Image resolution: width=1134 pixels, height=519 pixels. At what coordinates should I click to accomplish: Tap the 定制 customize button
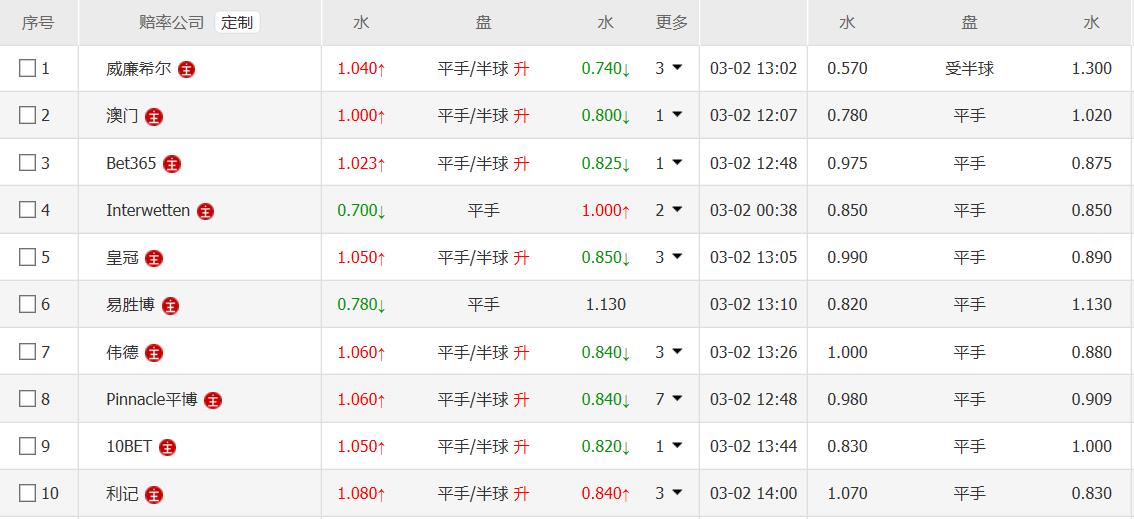click(237, 23)
